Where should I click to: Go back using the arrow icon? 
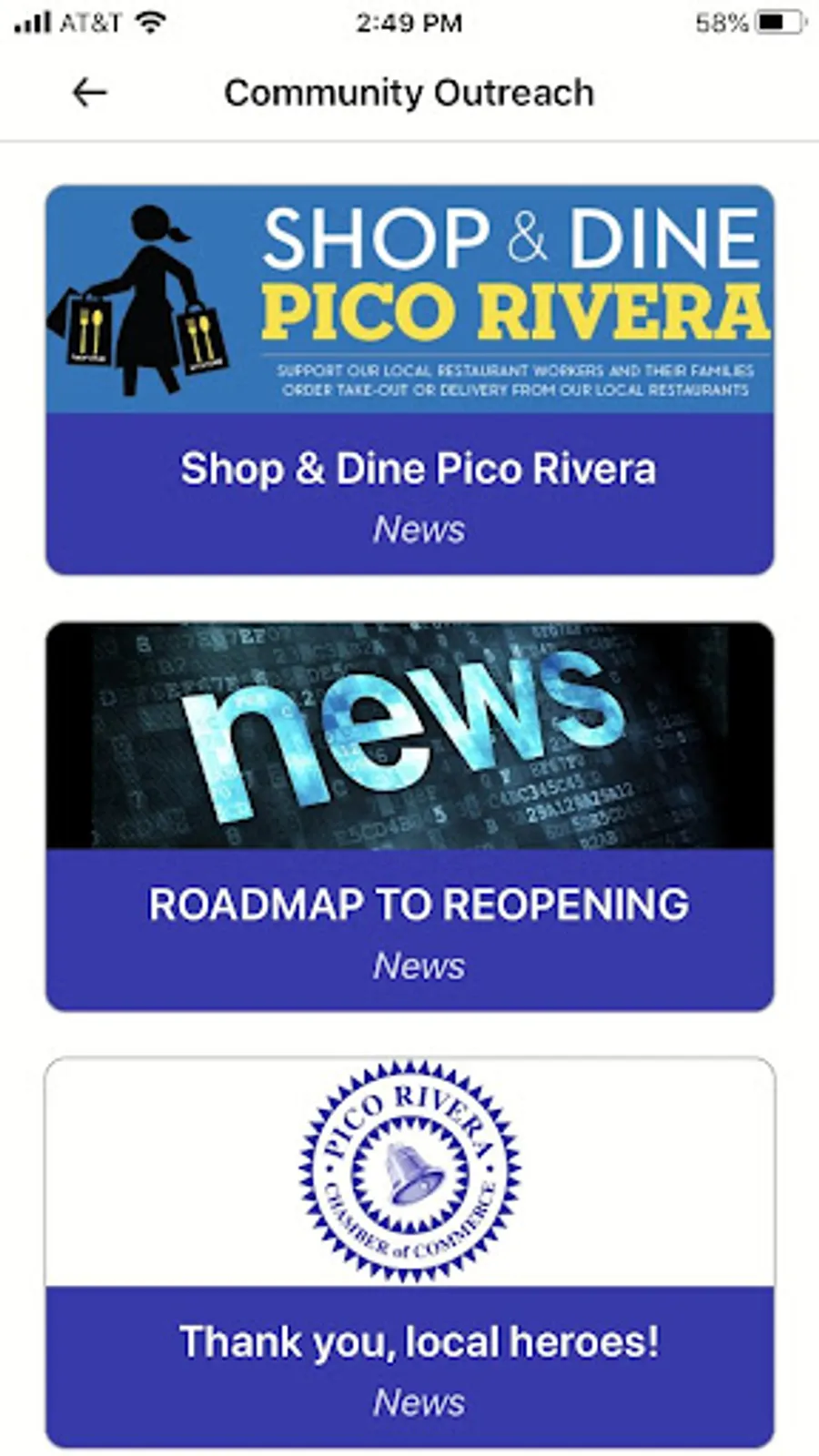[x=89, y=93]
